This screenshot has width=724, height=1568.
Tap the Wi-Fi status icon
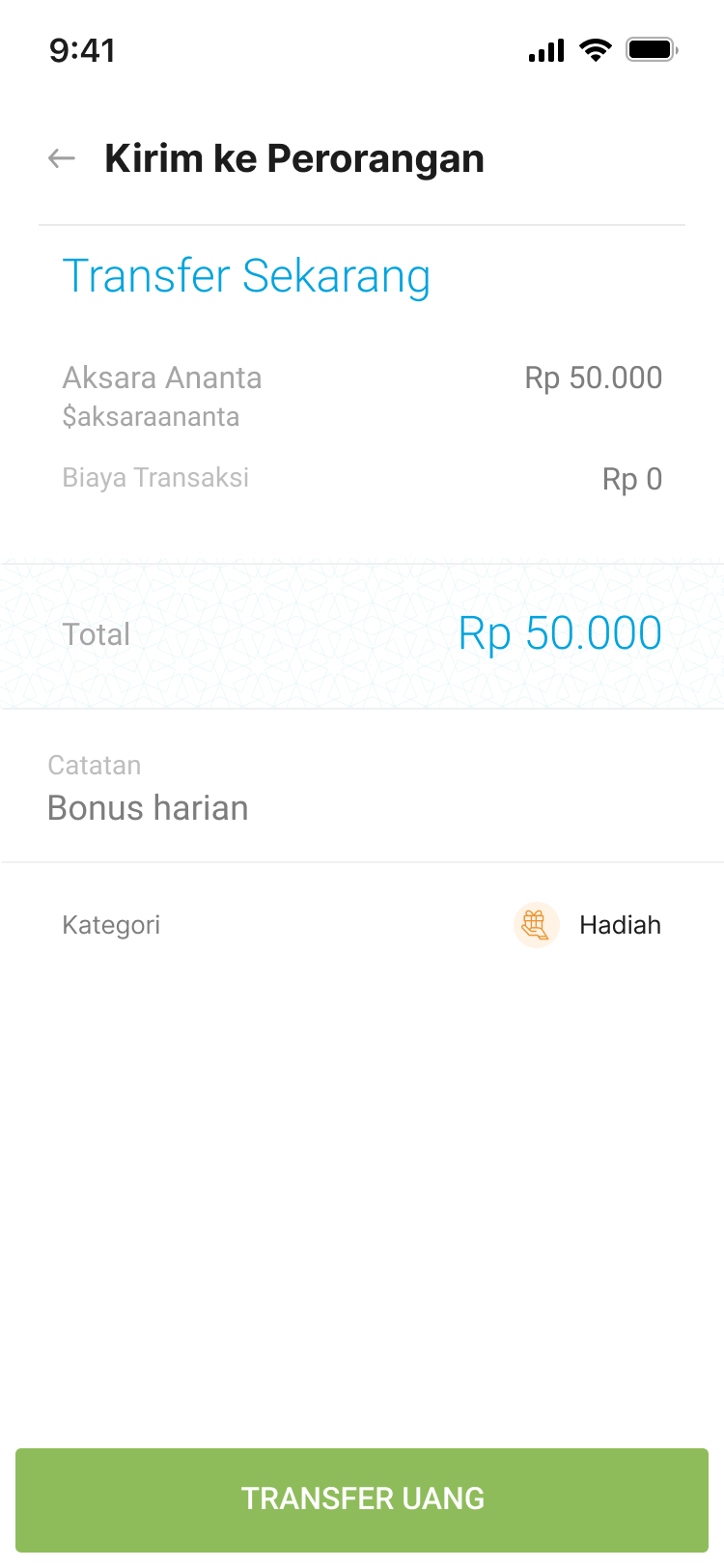pos(595,50)
